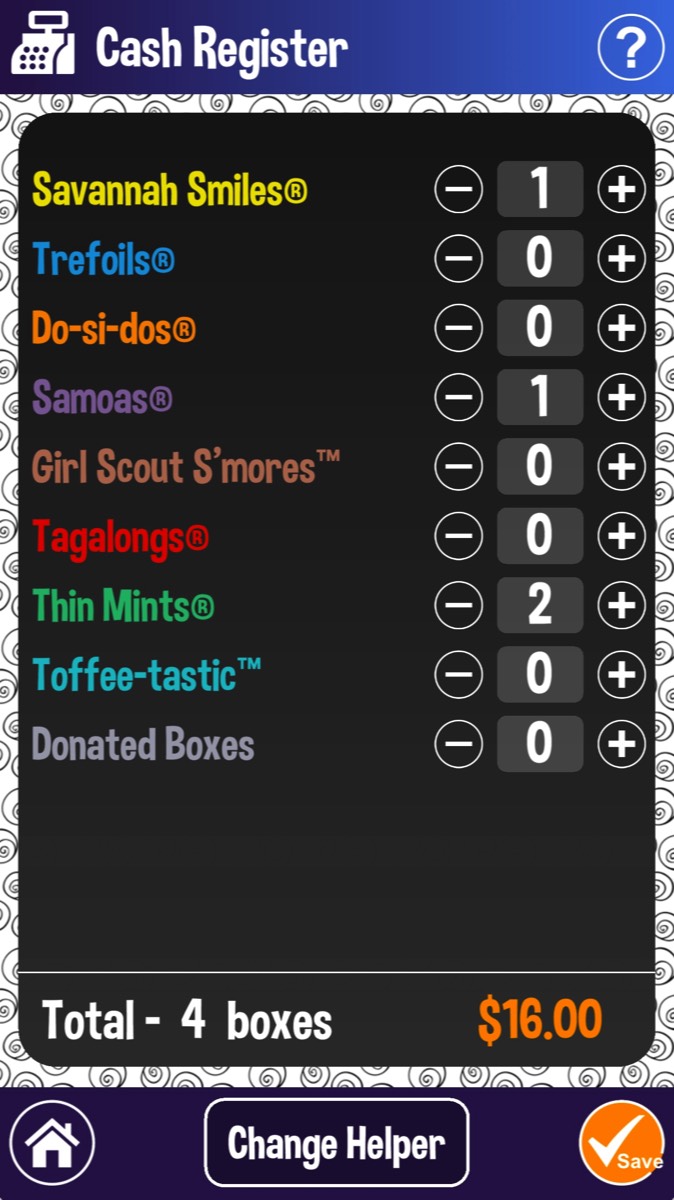The image size is (674, 1200).
Task: Remove one Thin Mints box
Action: (459, 606)
